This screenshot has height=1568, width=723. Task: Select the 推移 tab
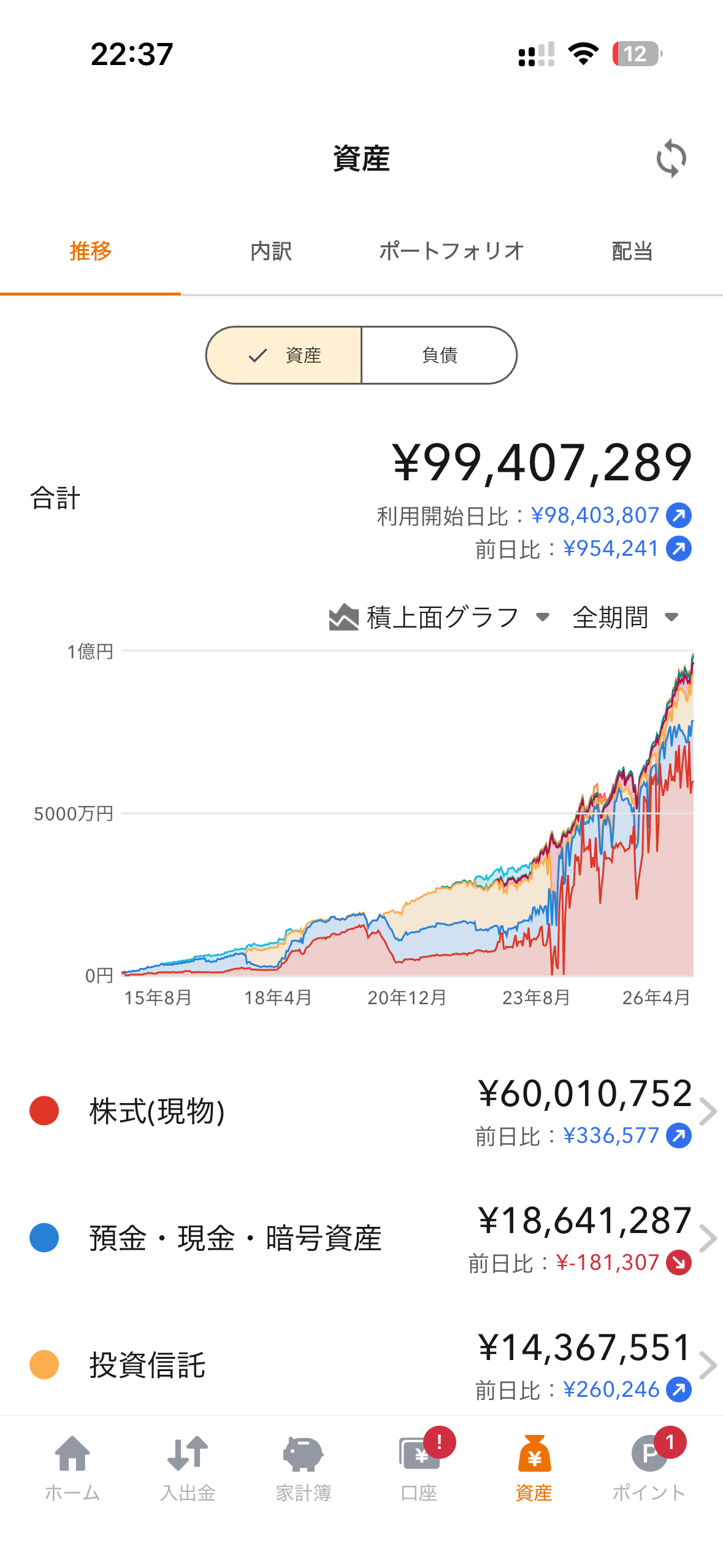(x=90, y=252)
